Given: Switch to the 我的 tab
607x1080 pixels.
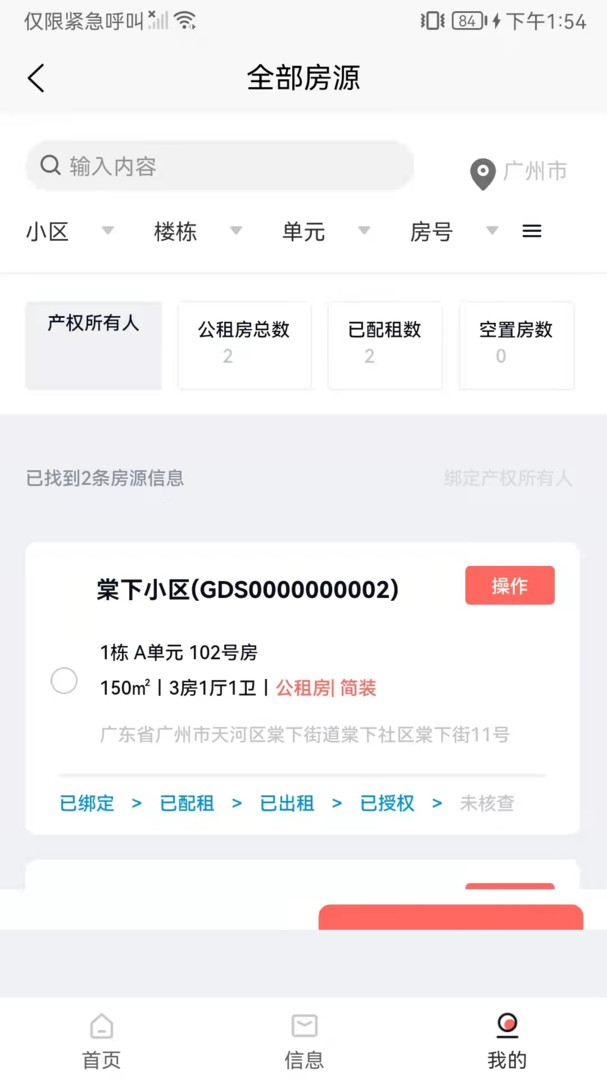Looking at the screenshot, I should (x=507, y=1040).
